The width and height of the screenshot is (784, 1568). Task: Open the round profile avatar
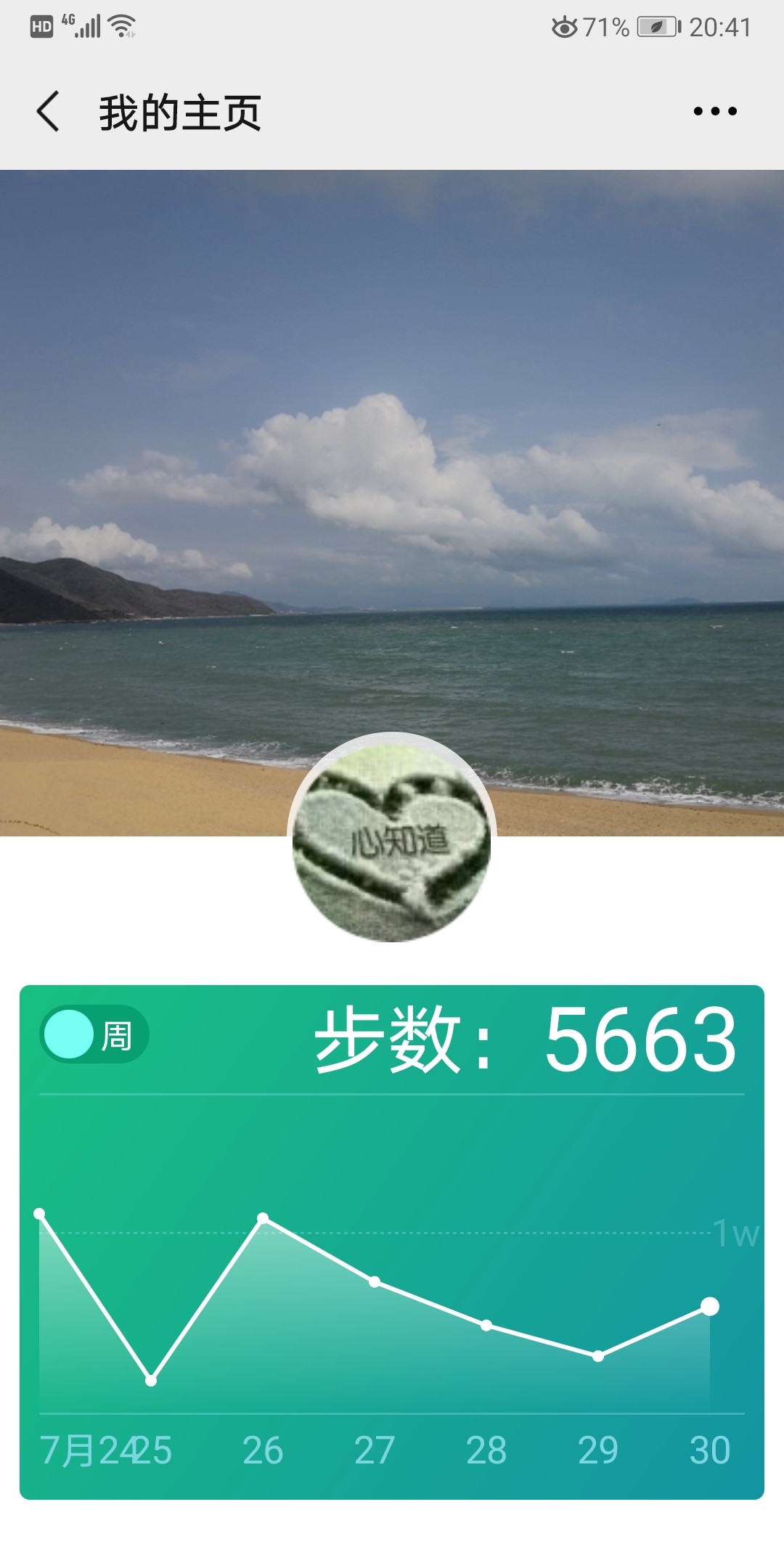392,837
